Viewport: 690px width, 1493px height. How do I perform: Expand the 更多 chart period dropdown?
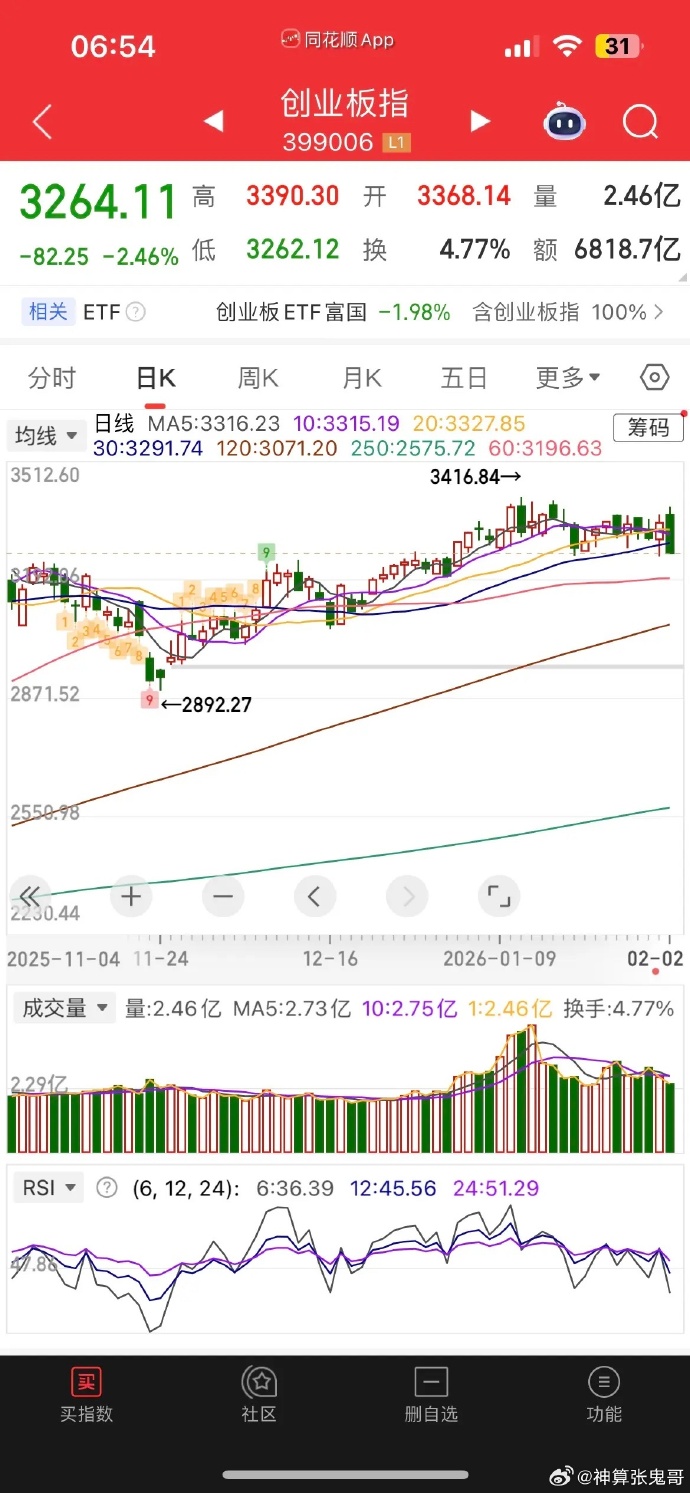[x=568, y=378]
